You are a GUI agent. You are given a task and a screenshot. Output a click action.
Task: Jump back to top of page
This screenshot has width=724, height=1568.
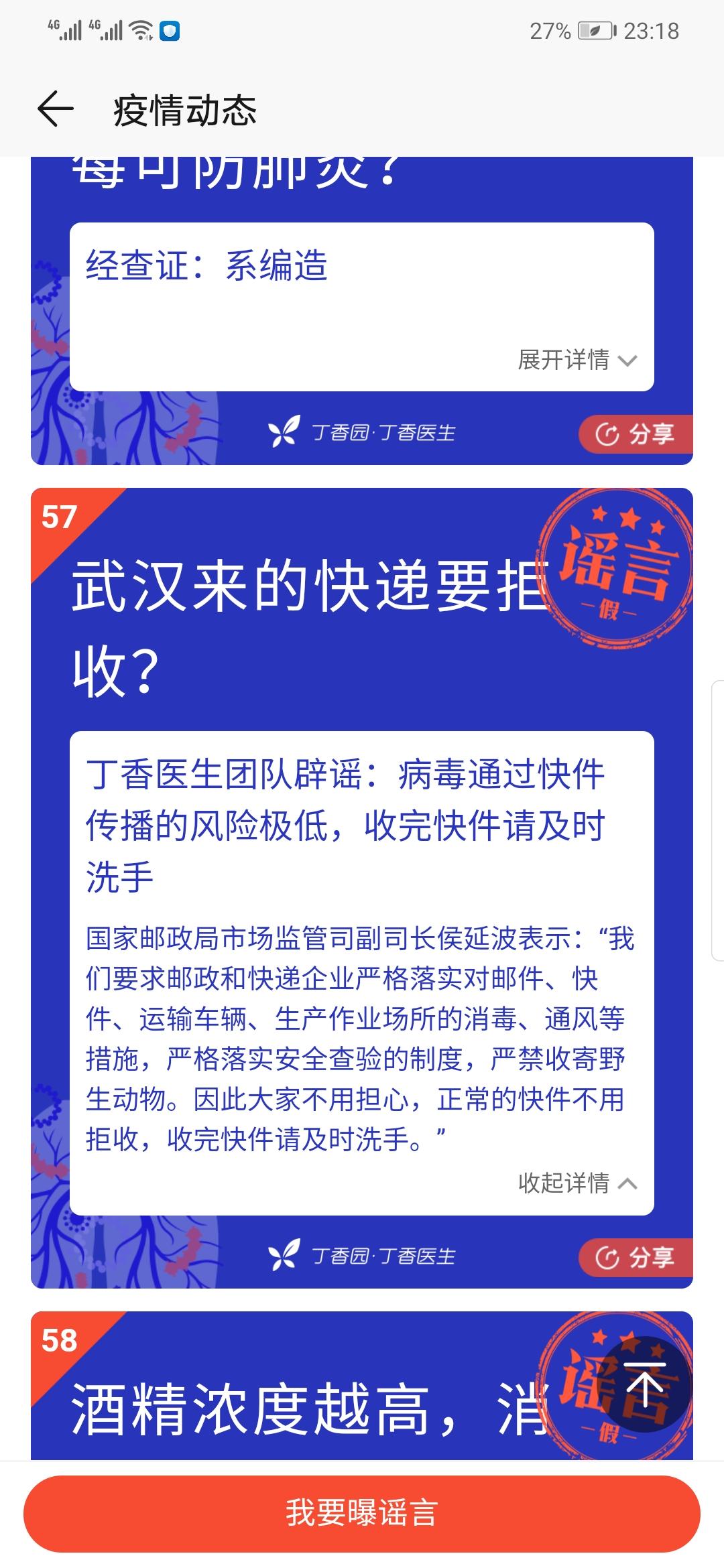[644, 1384]
